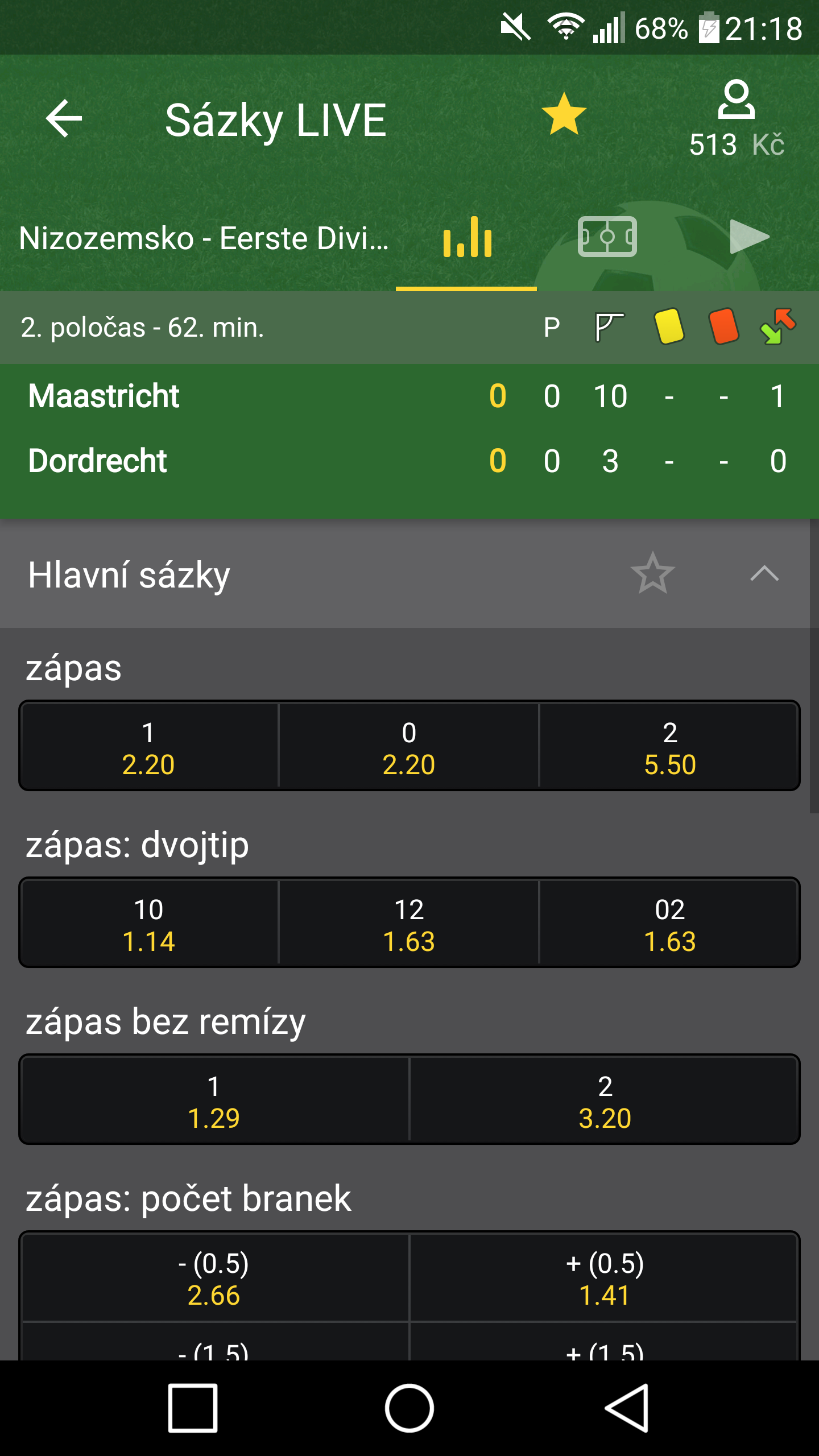The width and height of the screenshot is (819, 1456).
Task: Open the recent apps overview
Action: [x=193, y=1408]
